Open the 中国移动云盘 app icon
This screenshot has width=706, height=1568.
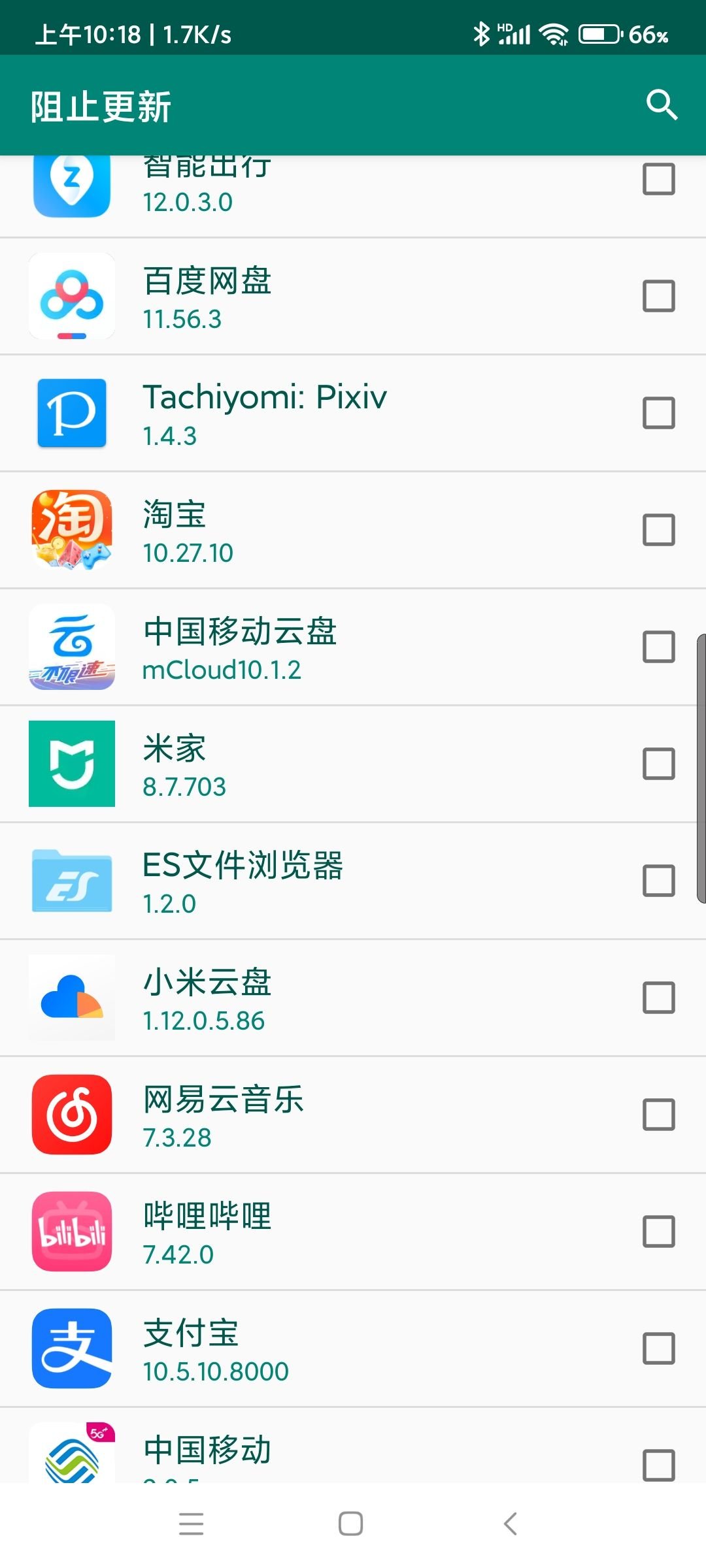click(72, 647)
